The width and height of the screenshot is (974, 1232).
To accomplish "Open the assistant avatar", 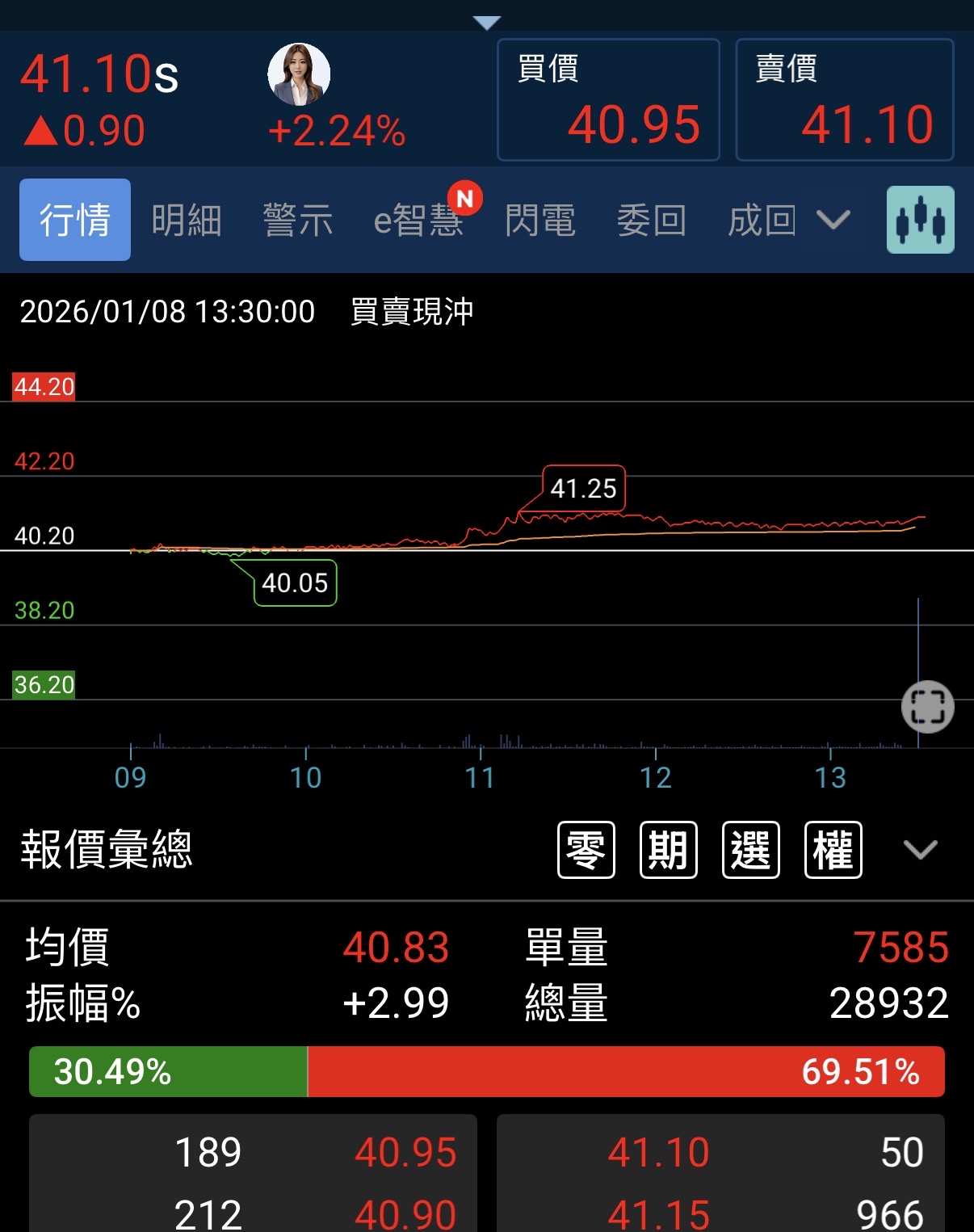I will 299,74.
